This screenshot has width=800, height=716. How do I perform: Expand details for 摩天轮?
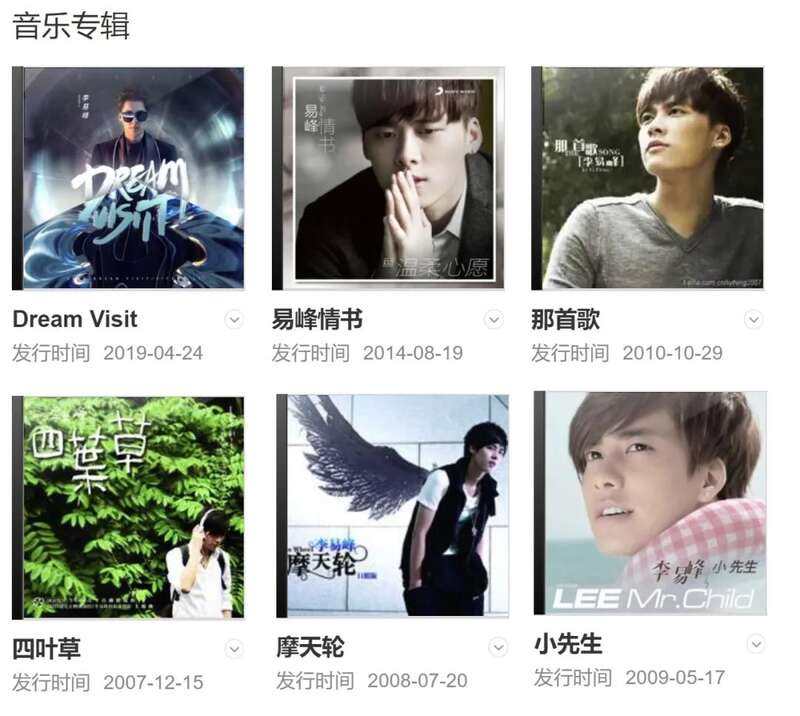494,649
